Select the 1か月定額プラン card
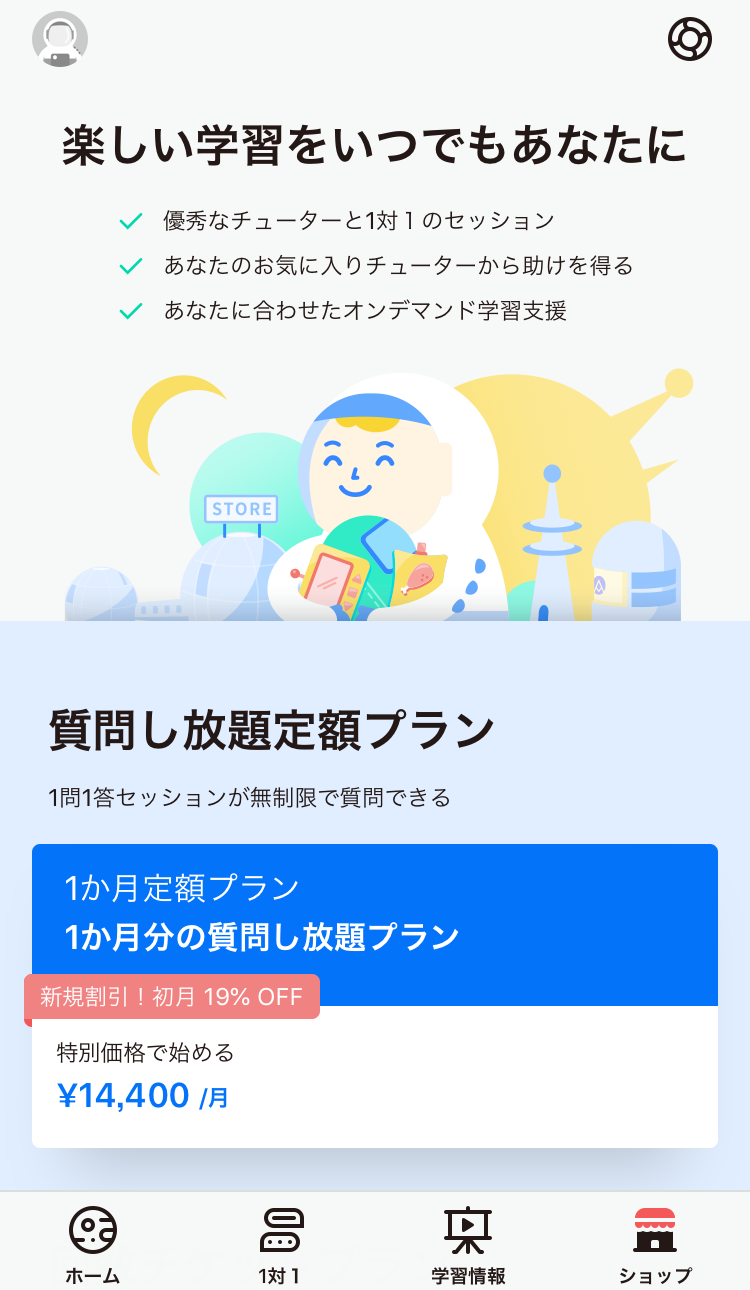The image size is (750, 1290). pos(375,996)
